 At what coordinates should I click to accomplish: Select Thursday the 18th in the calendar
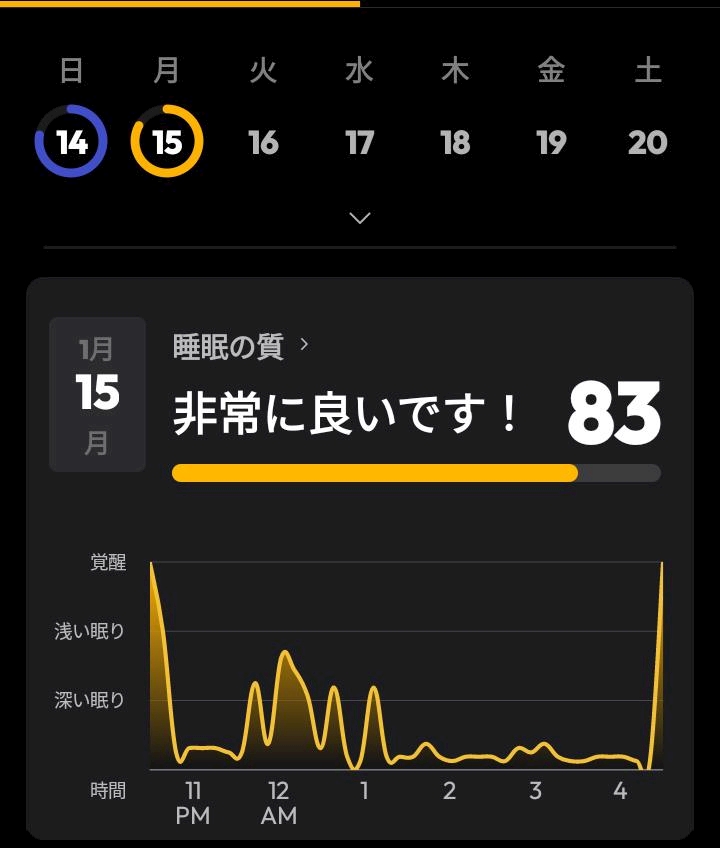point(455,142)
